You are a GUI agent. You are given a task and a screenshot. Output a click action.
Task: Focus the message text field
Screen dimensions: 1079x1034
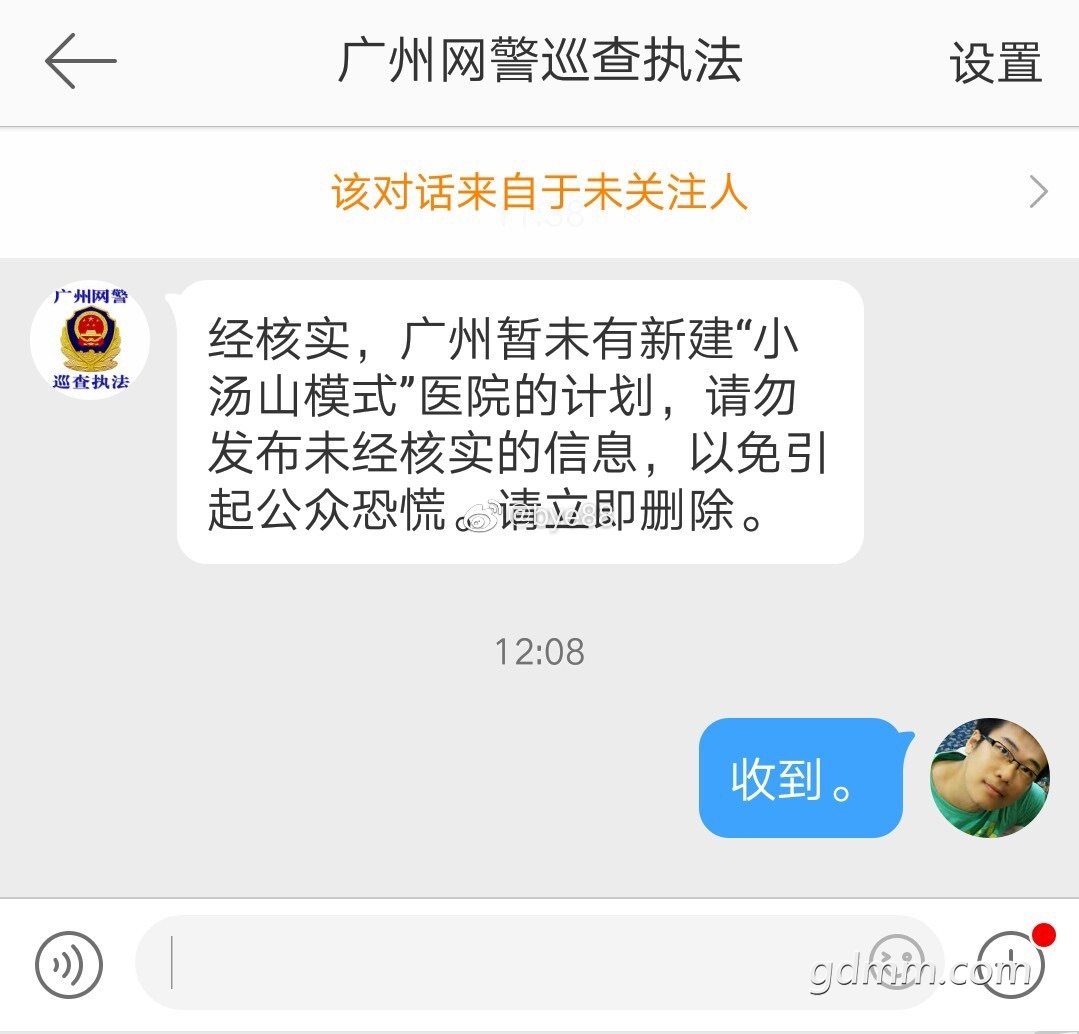point(500,963)
